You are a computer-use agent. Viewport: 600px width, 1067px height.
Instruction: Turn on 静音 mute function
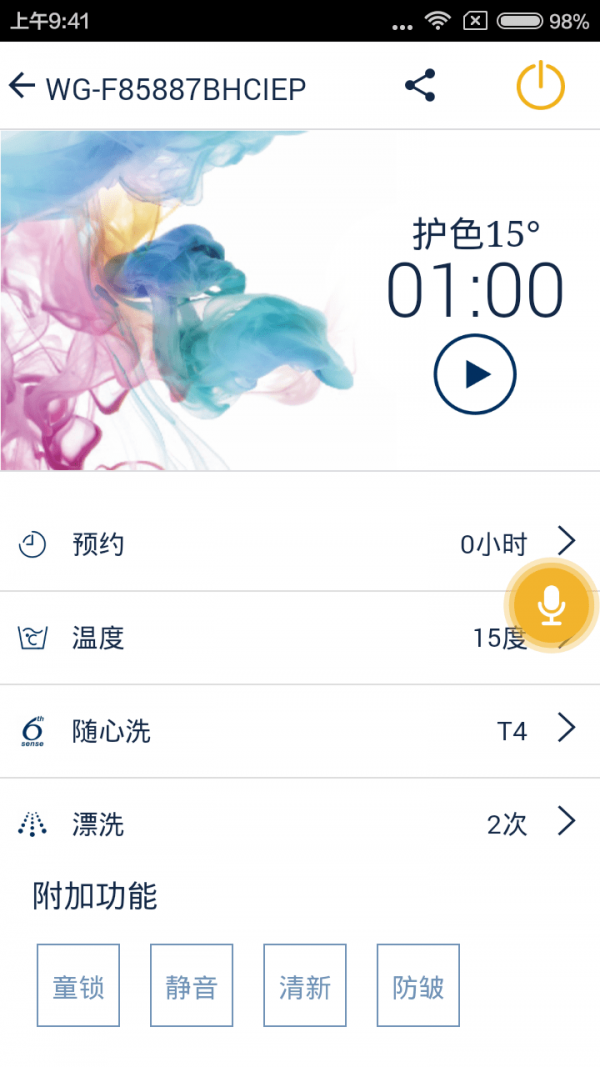pos(192,986)
